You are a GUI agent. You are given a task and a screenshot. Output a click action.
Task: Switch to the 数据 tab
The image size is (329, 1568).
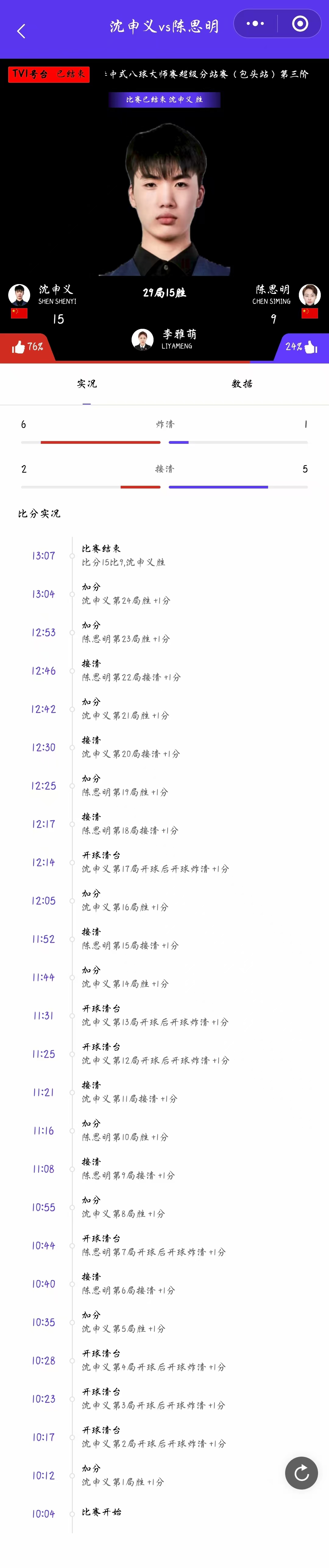point(242,384)
